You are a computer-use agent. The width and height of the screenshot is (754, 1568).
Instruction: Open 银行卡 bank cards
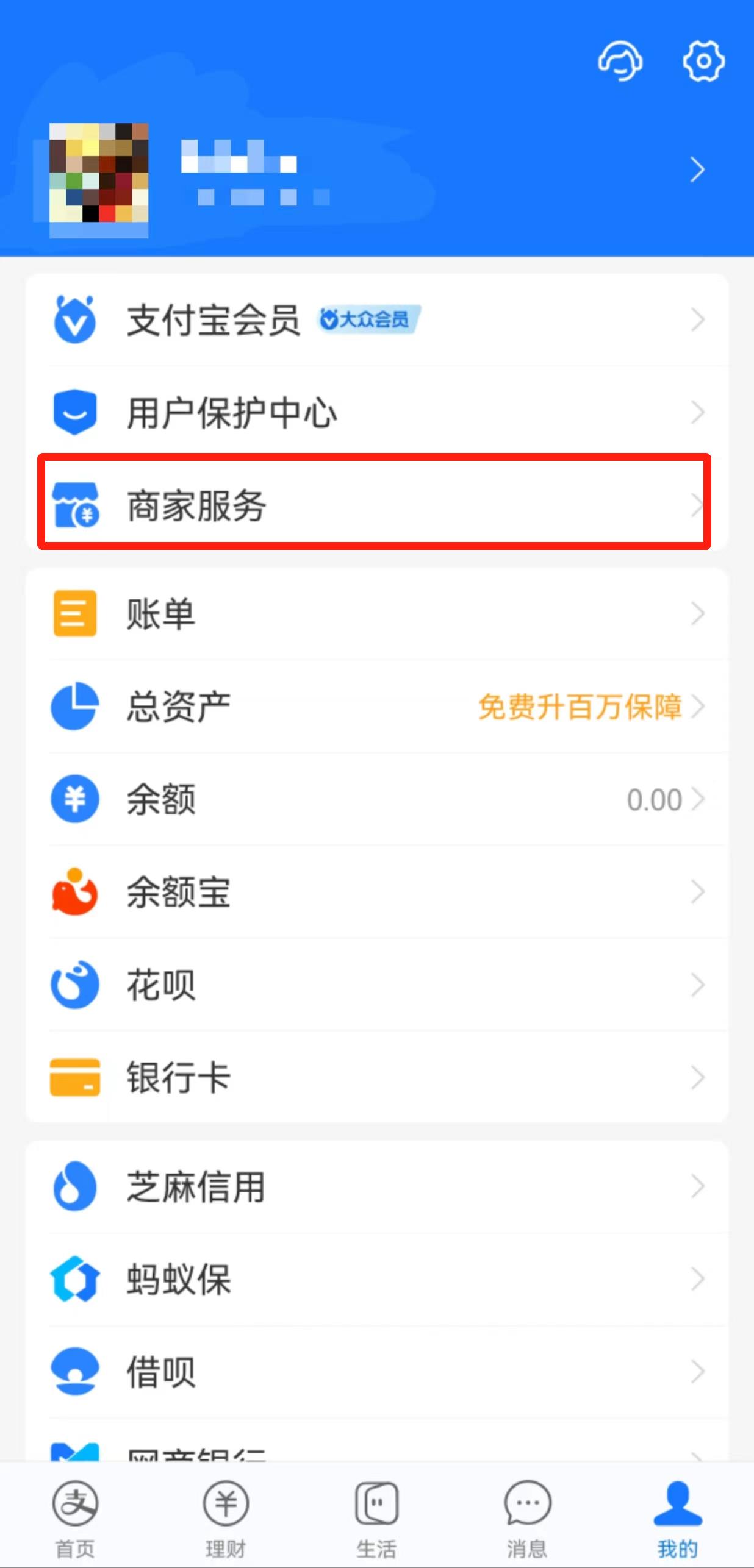click(x=377, y=1077)
